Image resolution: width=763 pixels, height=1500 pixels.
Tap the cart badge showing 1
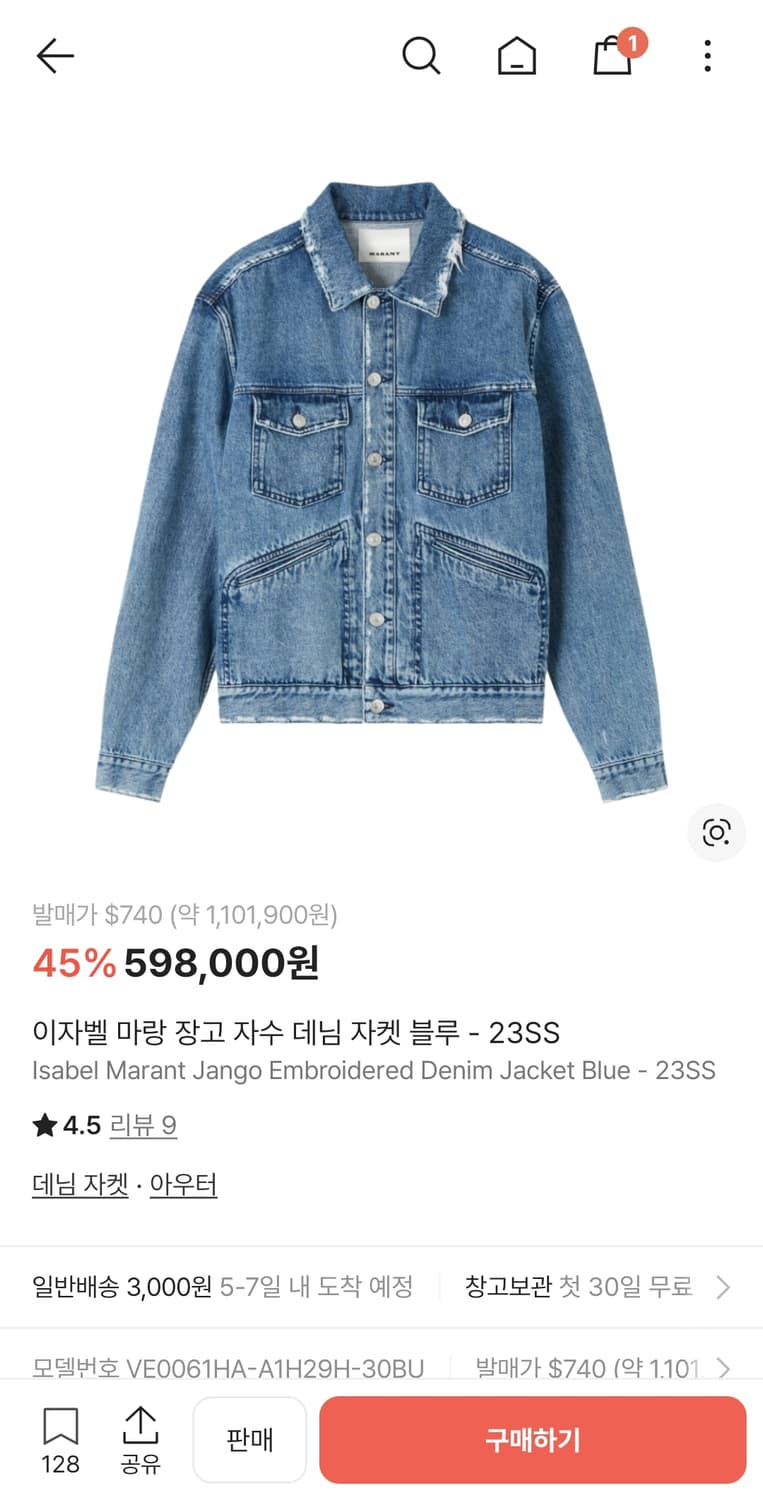(x=630, y=41)
